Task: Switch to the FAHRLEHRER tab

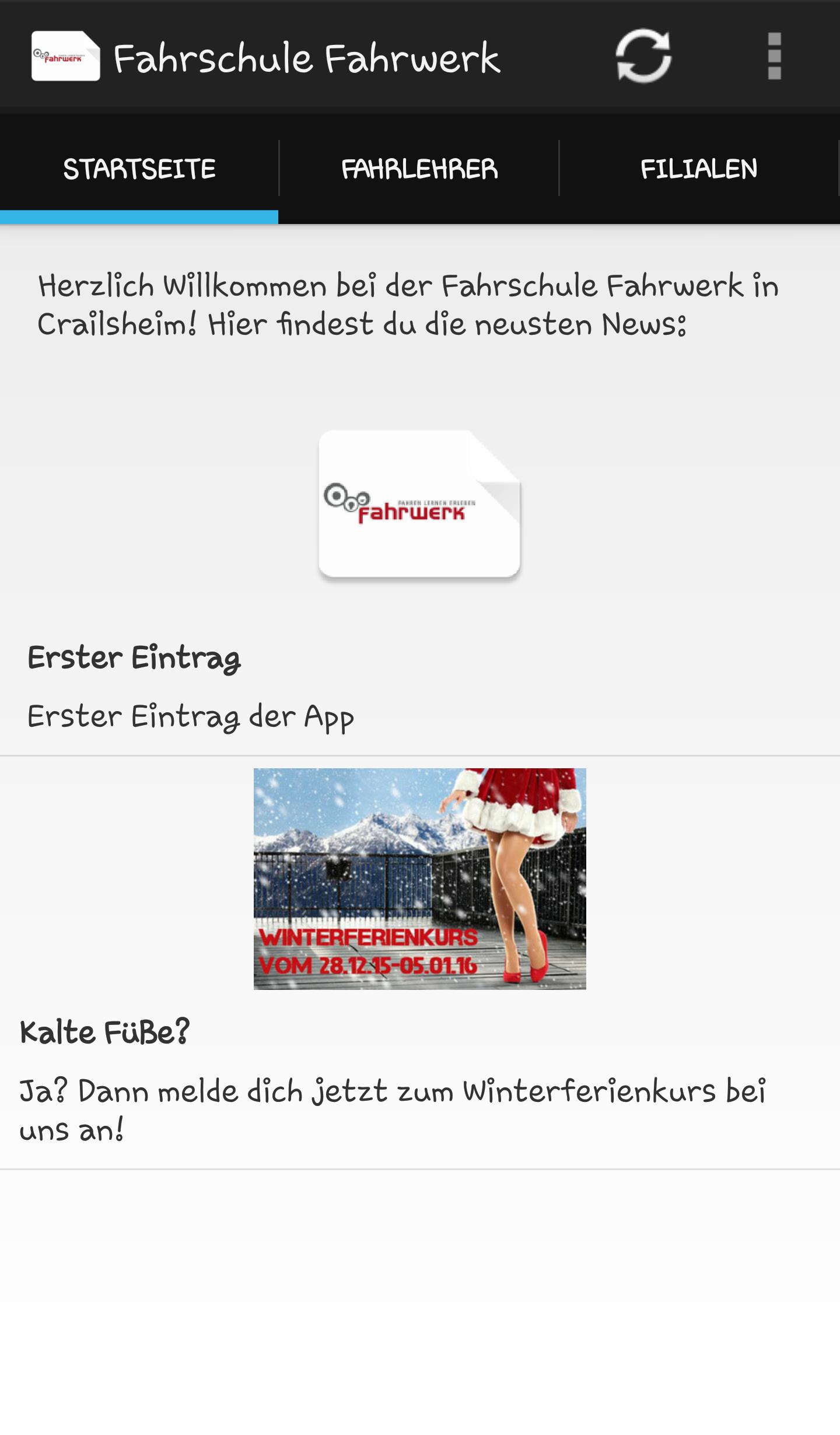Action: 419,168
